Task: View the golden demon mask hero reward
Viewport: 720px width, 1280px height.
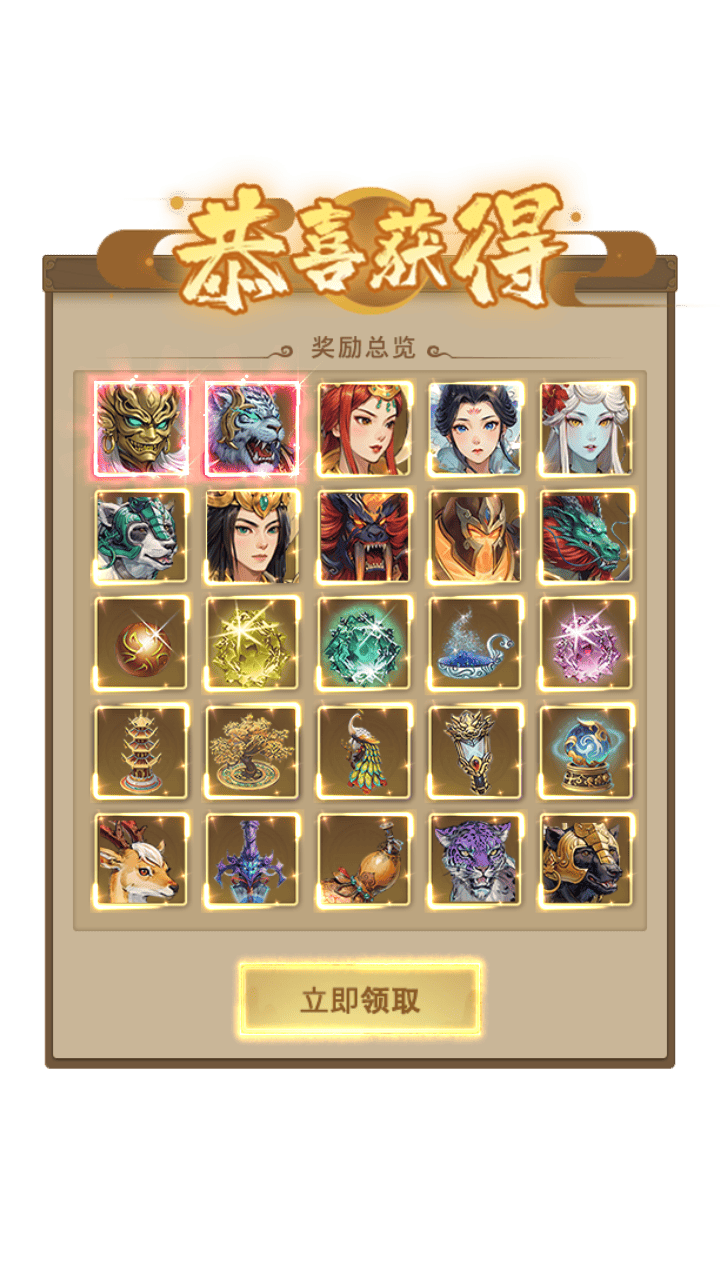Action: (x=142, y=428)
